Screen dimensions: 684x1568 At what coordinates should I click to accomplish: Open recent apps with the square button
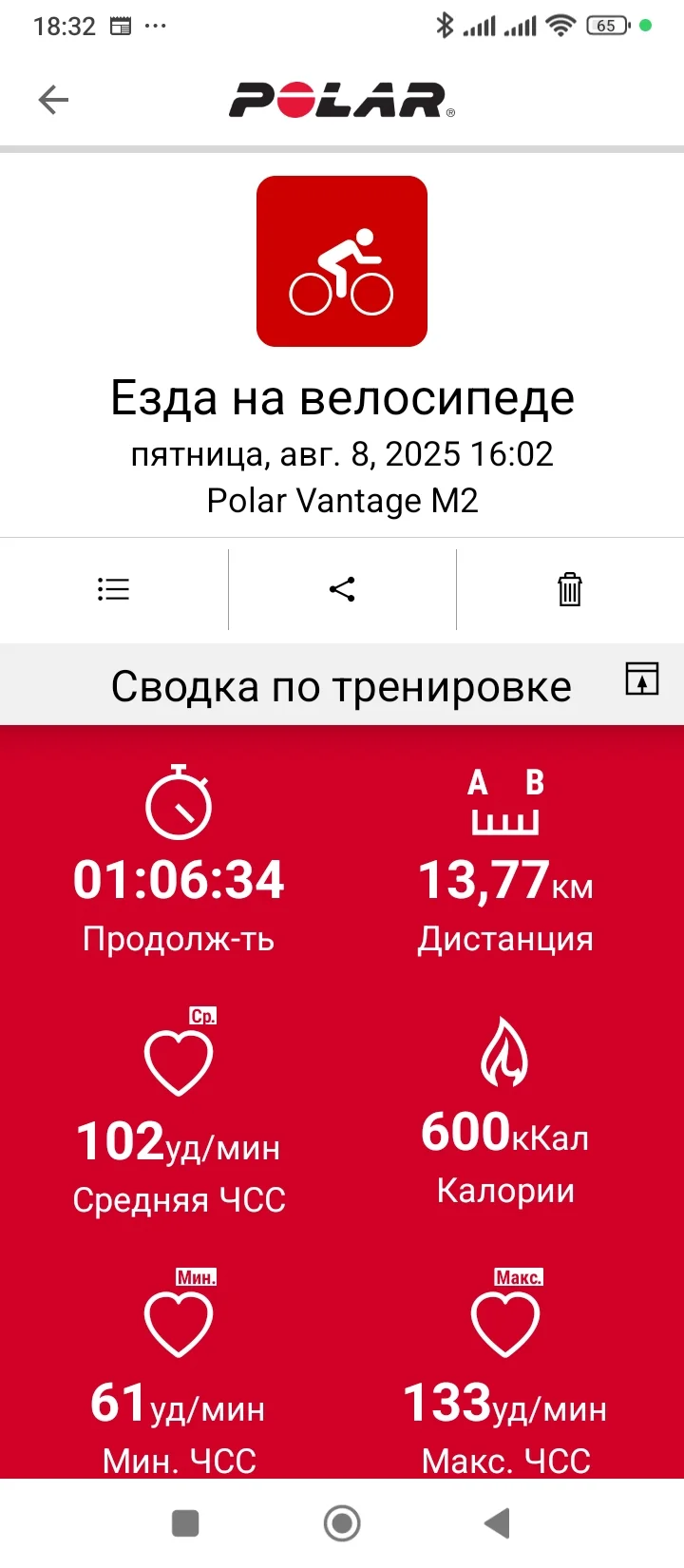(185, 1523)
